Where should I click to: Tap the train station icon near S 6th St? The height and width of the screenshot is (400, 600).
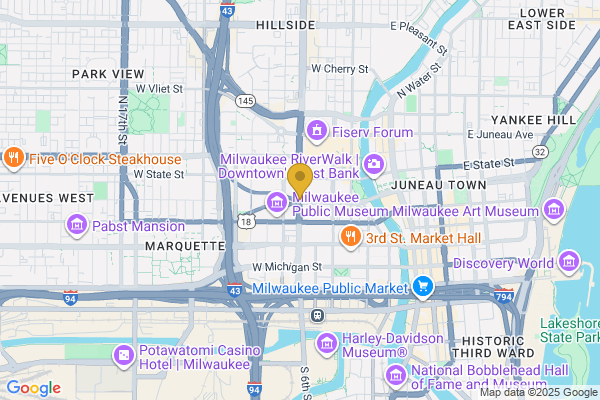coord(316,314)
